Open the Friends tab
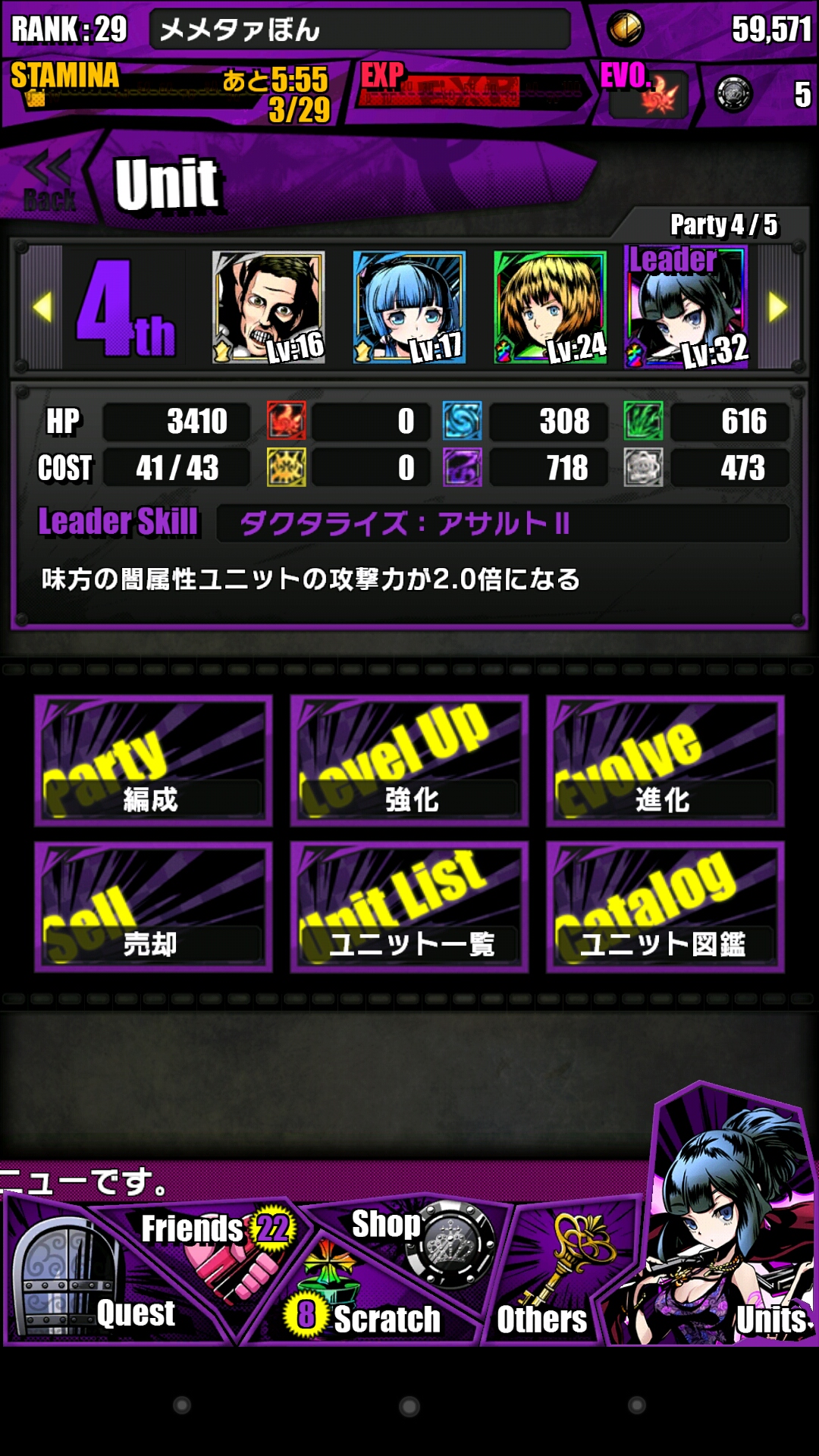The width and height of the screenshot is (819, 1456). 216,1244
